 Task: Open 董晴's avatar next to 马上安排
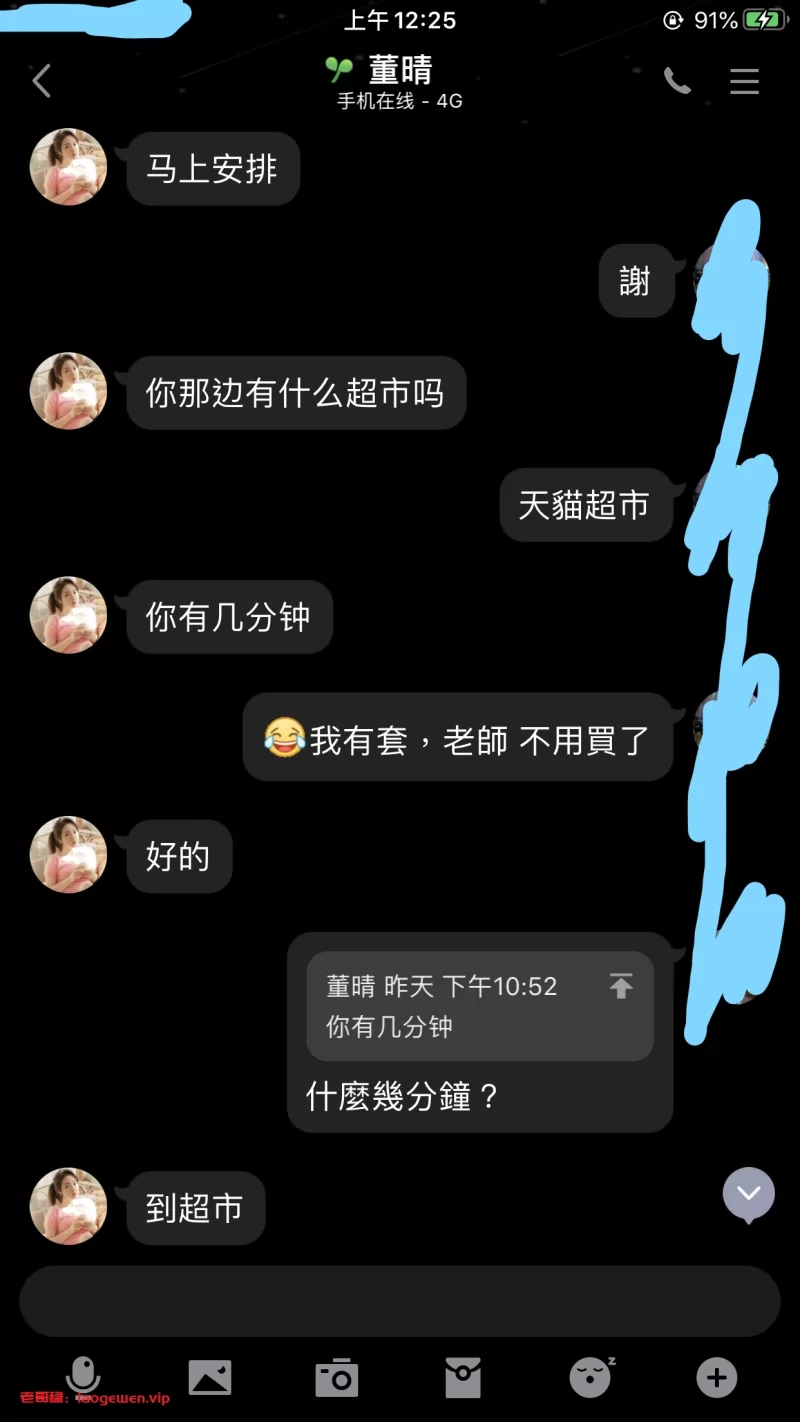point(68,167)
